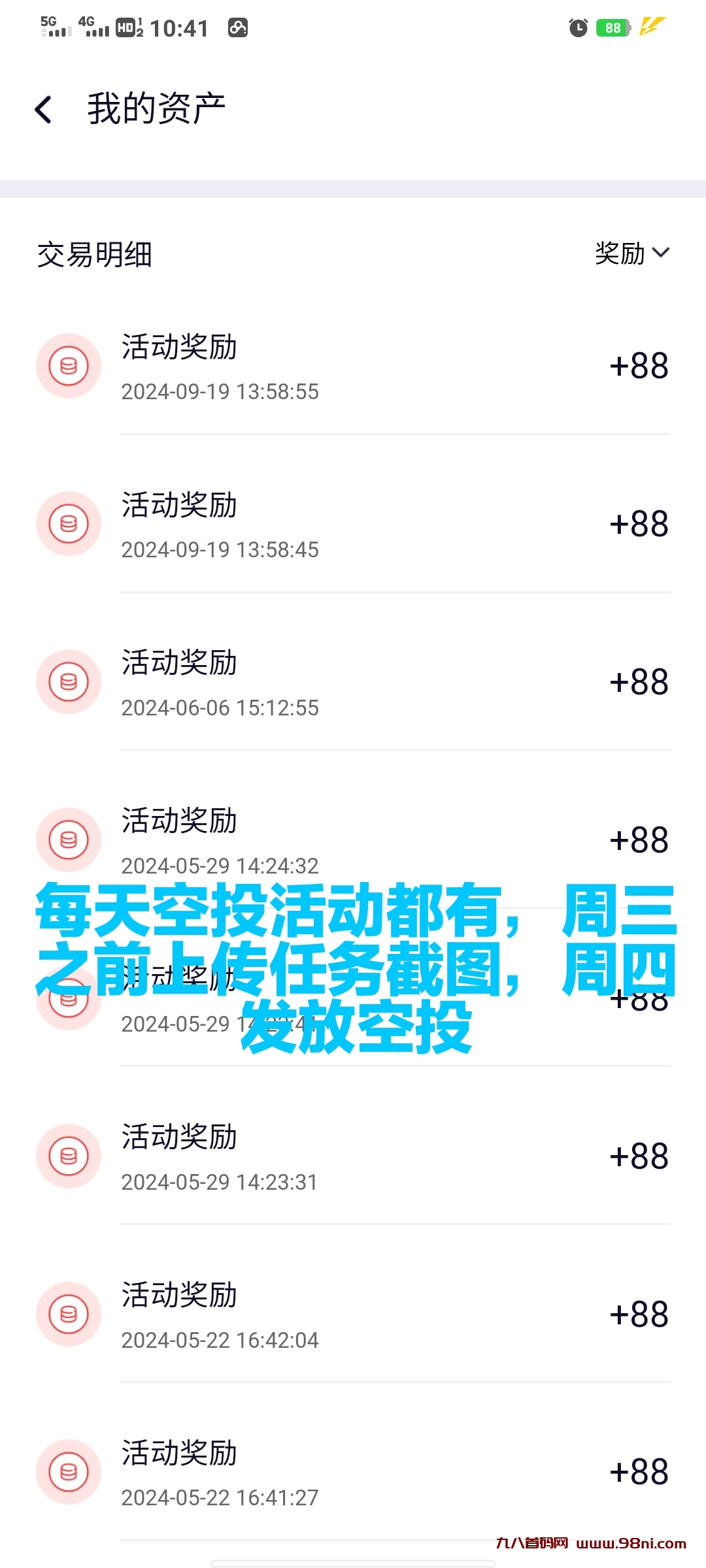
Task: Tap the alarm clock icon in the status bar
Action: 578,27
